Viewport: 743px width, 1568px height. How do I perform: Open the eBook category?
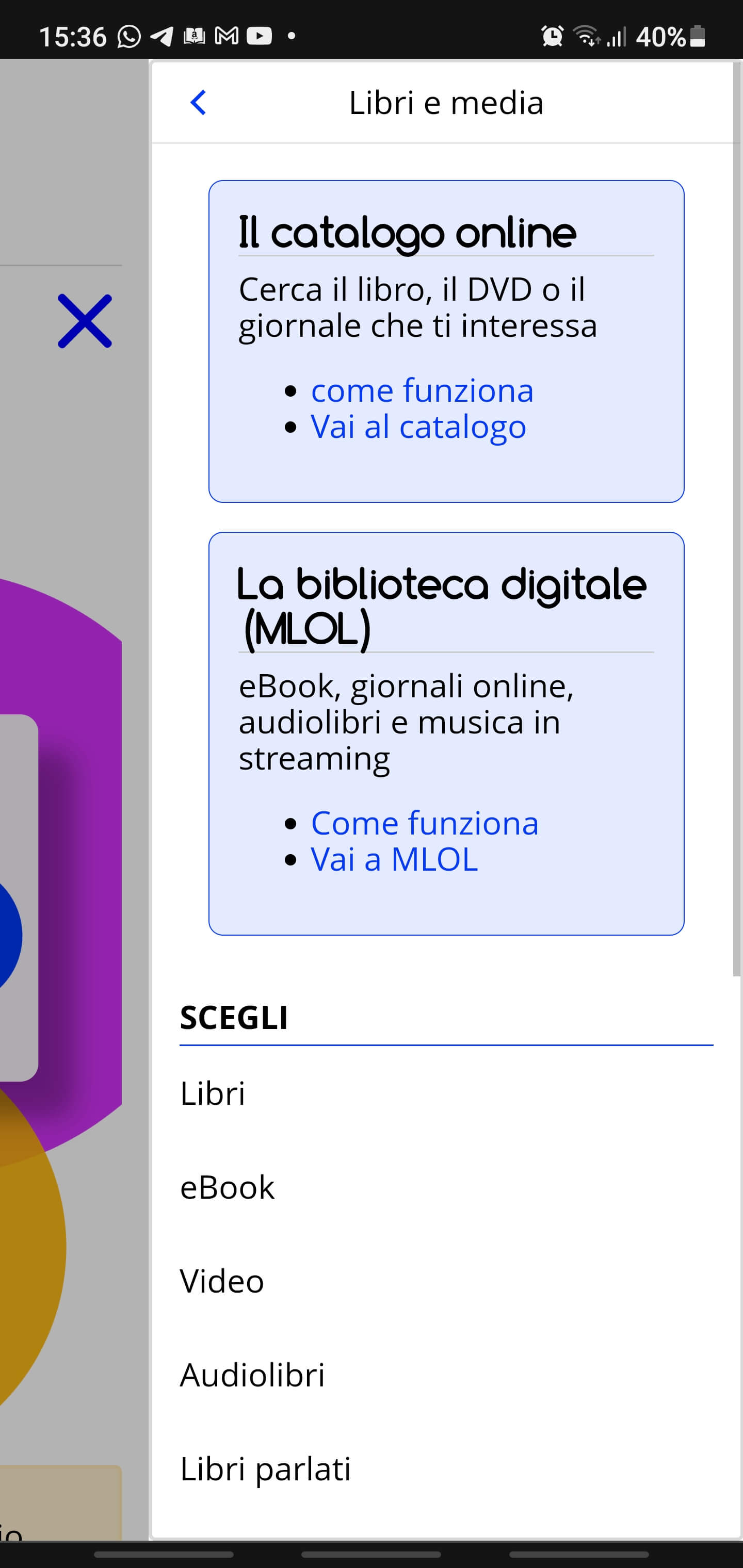click(x=227, y=1187)
